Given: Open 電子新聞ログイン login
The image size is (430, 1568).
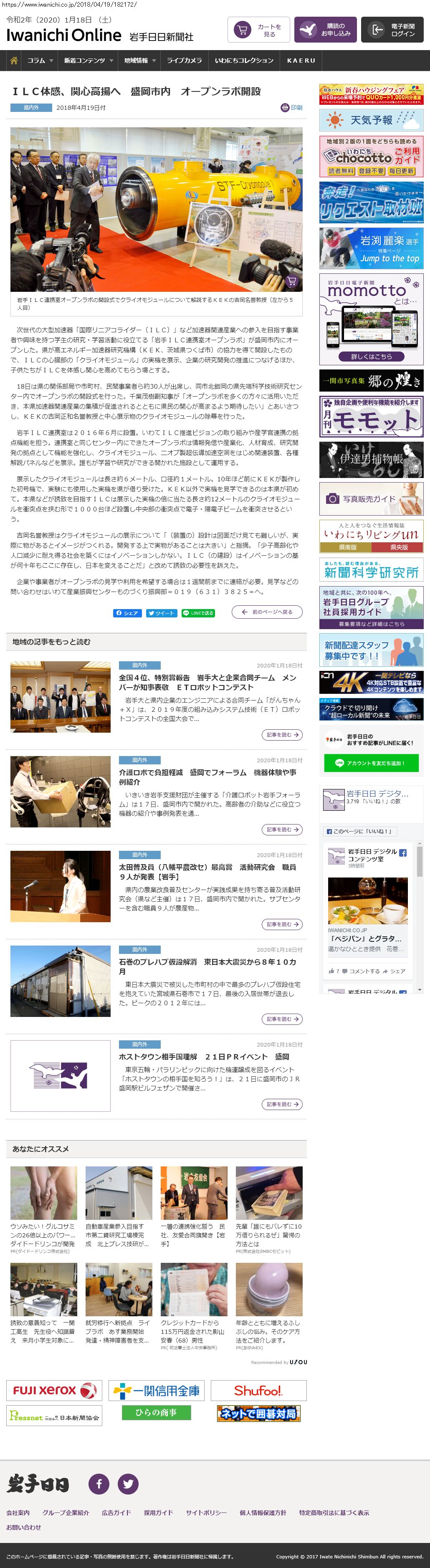Looking at the screenshot, I should 392,30.
